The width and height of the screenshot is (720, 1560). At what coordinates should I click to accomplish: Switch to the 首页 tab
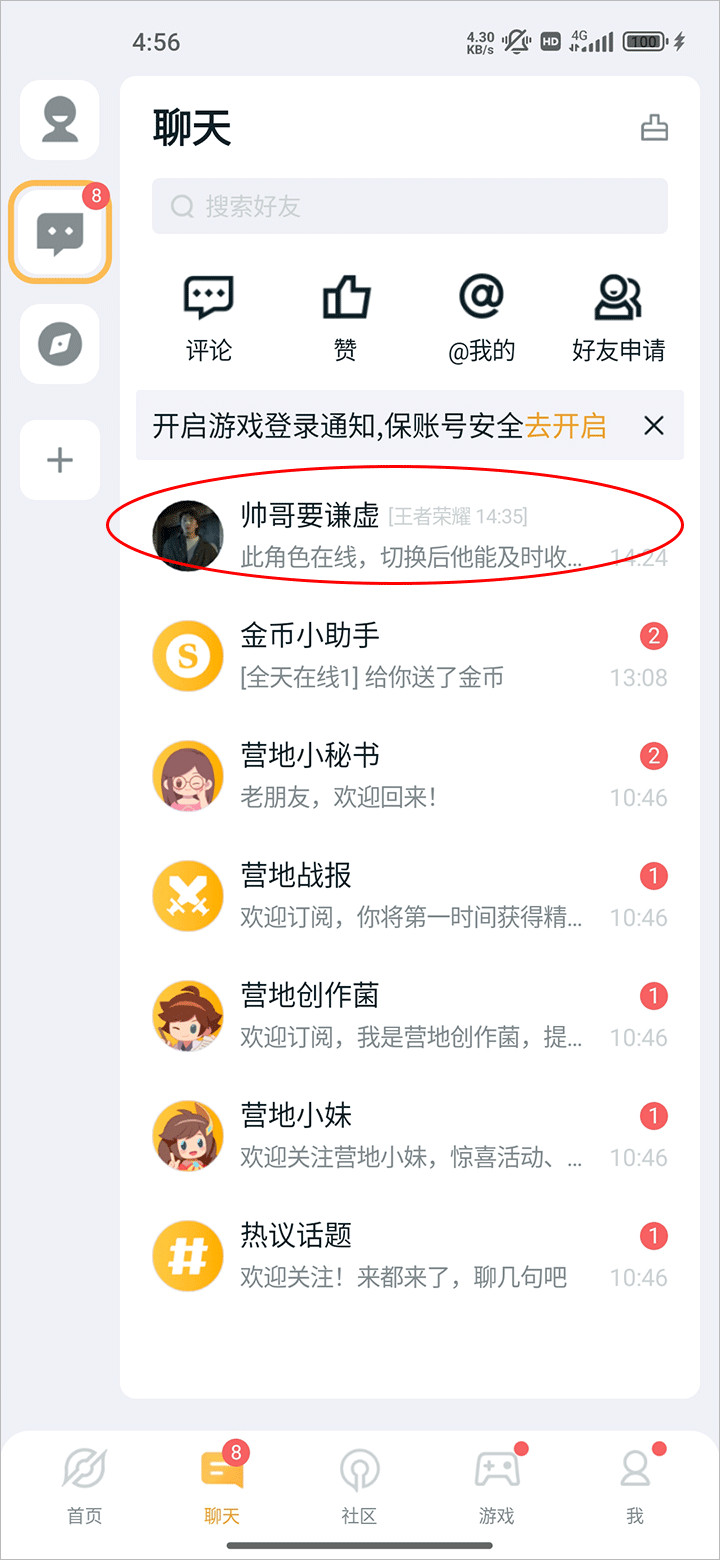pos(84,1487)
